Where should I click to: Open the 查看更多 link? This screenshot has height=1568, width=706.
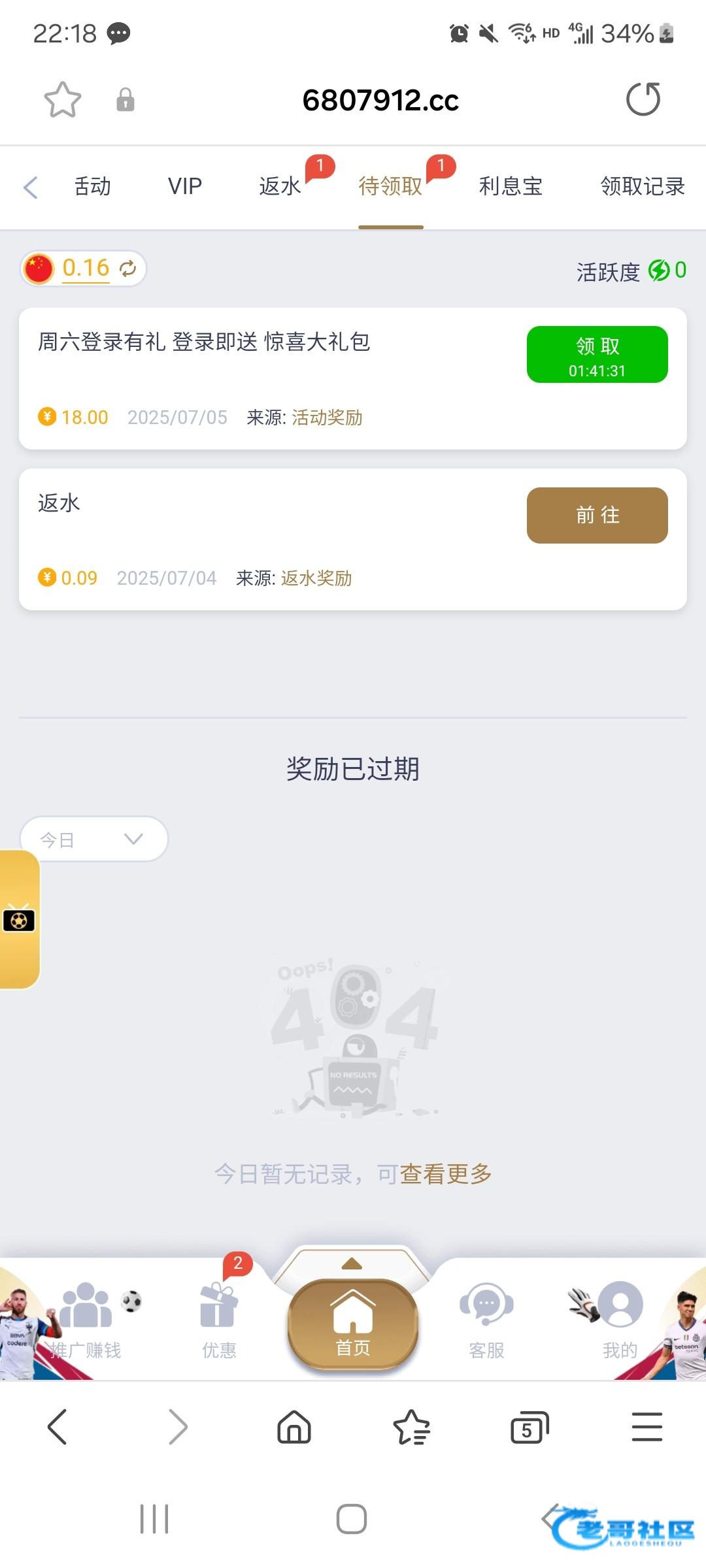click(x=445, y=1174)
